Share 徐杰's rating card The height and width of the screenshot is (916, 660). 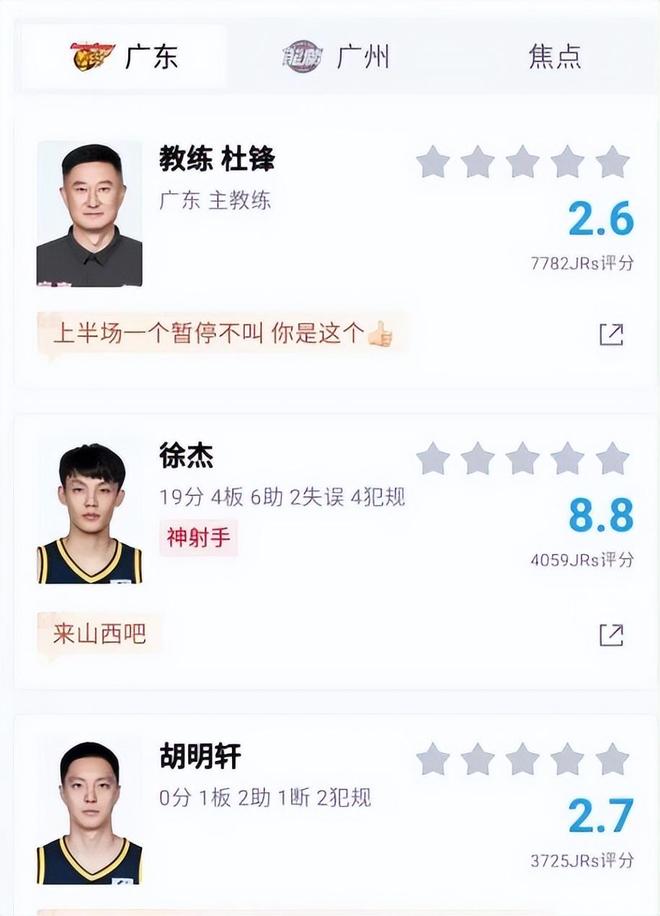(x=611, y=634)
